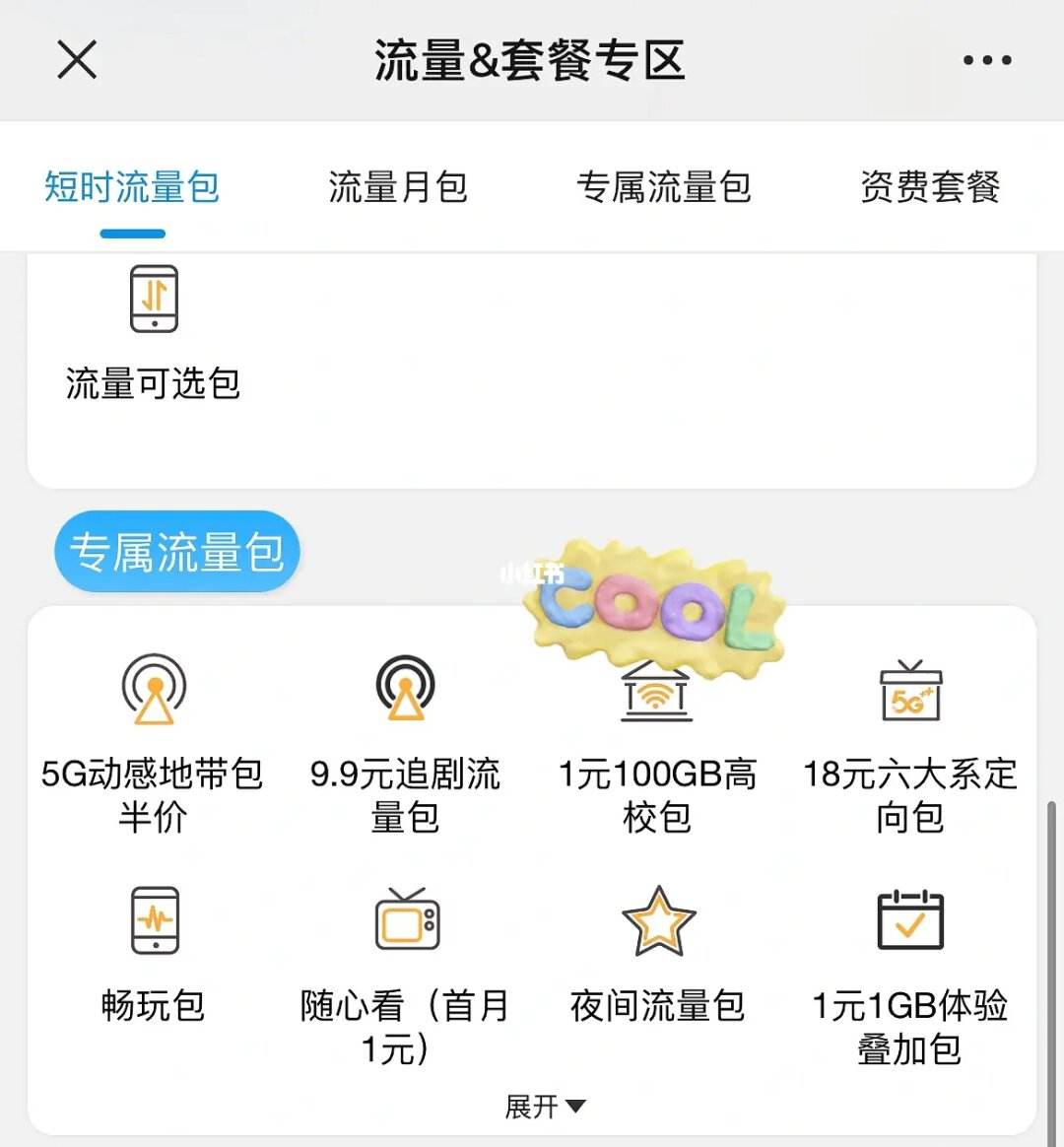Open the 随心看 TV icon
Image resolution: width=1064 pixels, height=1147 pixels.
click(x=404, y=920)
